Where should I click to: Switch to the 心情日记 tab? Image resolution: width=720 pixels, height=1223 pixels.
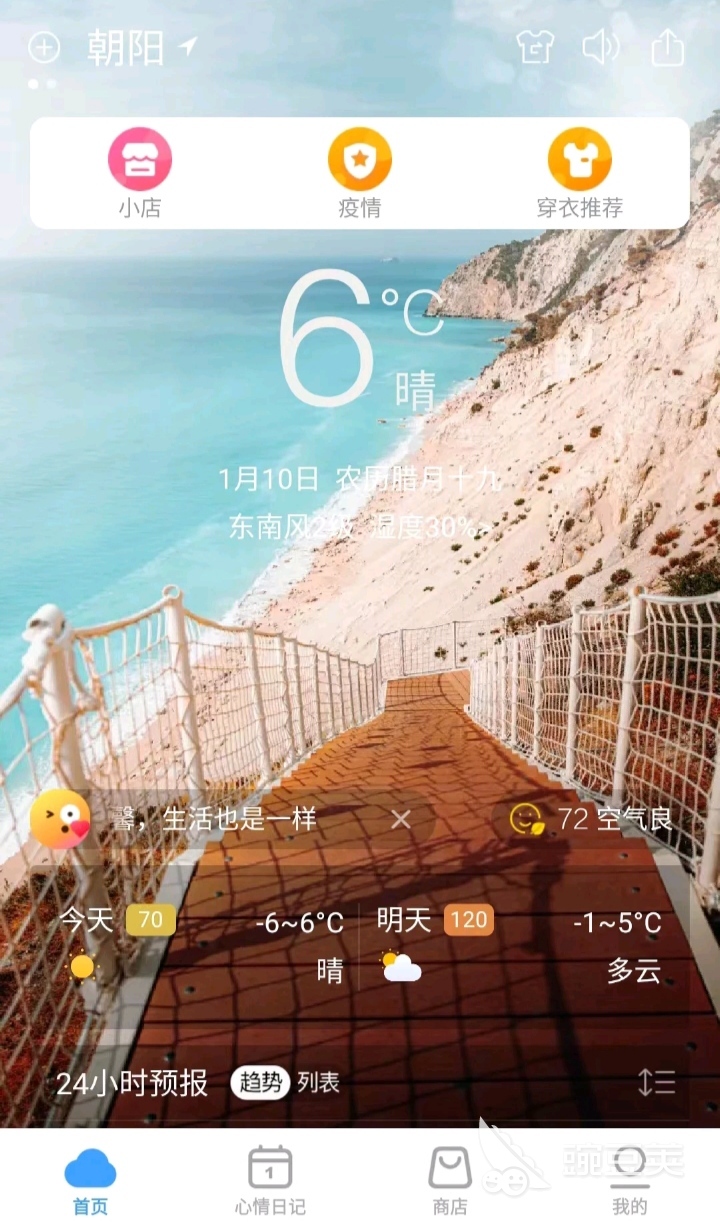click(x=270, y=1180)
